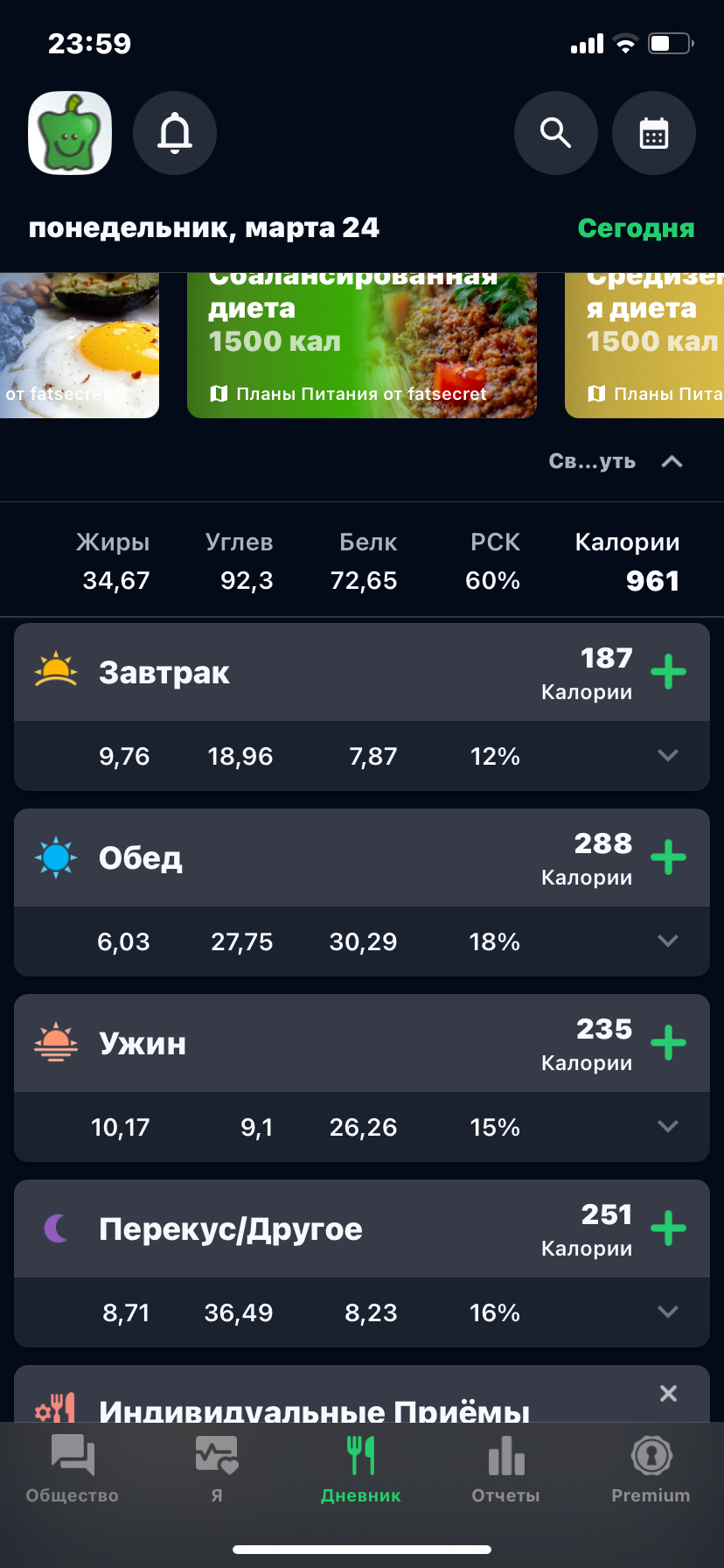This screenshot has width=724, height=1568.
Task: Add food to Обед
Action: pos(669,857)
